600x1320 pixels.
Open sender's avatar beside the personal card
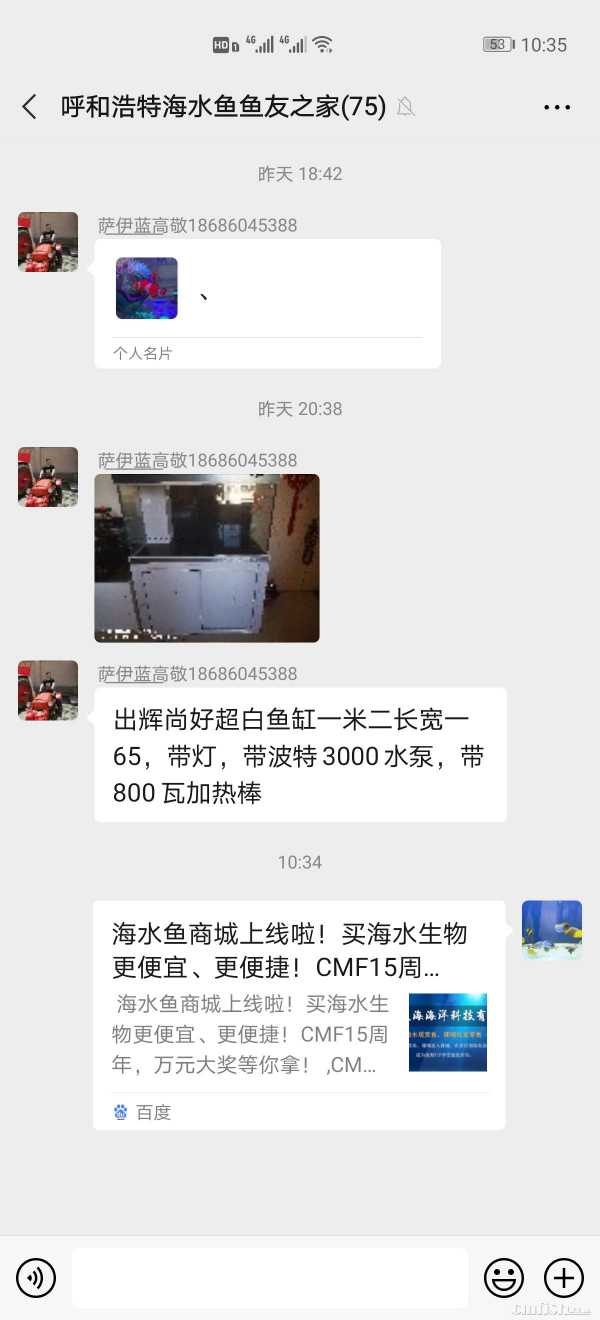point(48,242)
